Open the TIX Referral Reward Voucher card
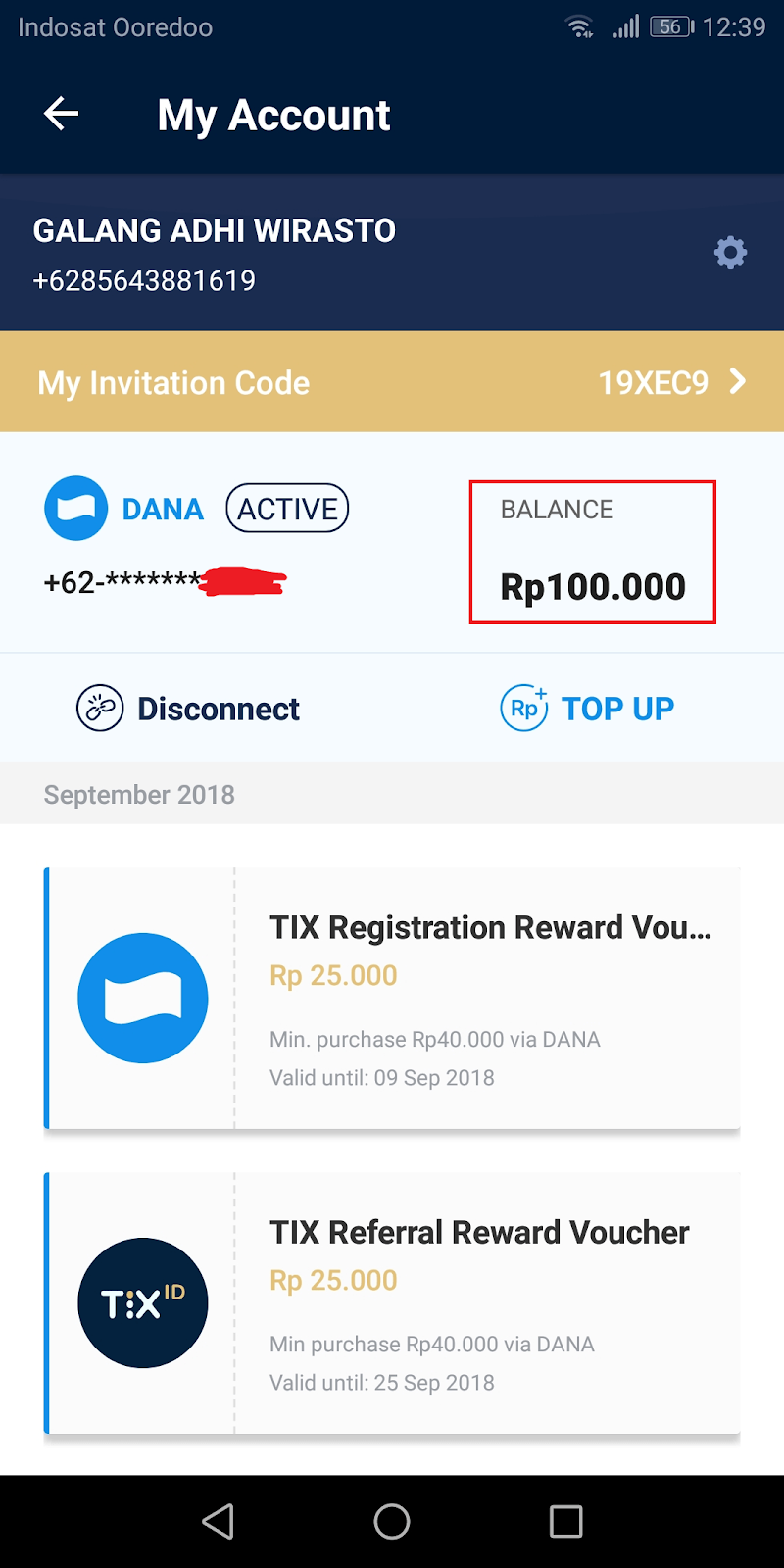The width and height of the screenshot is (784, 1568). (392, 1303)
